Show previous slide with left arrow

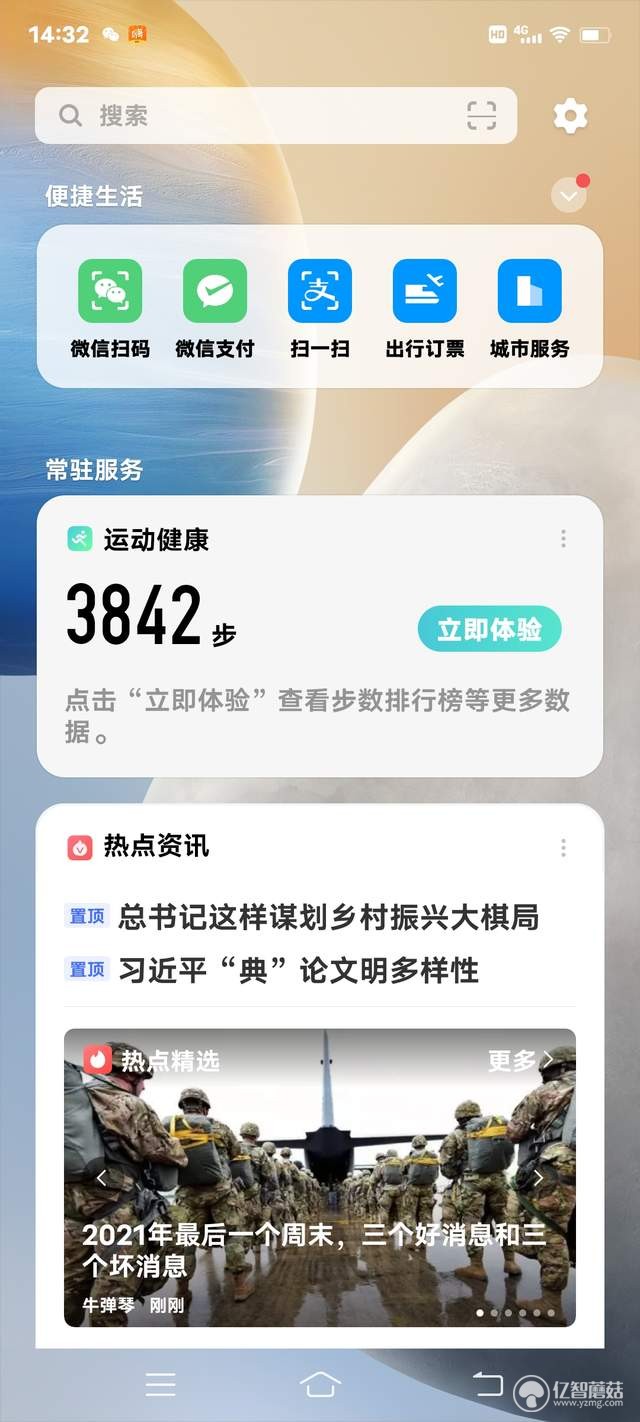(x=101, y=1178)
